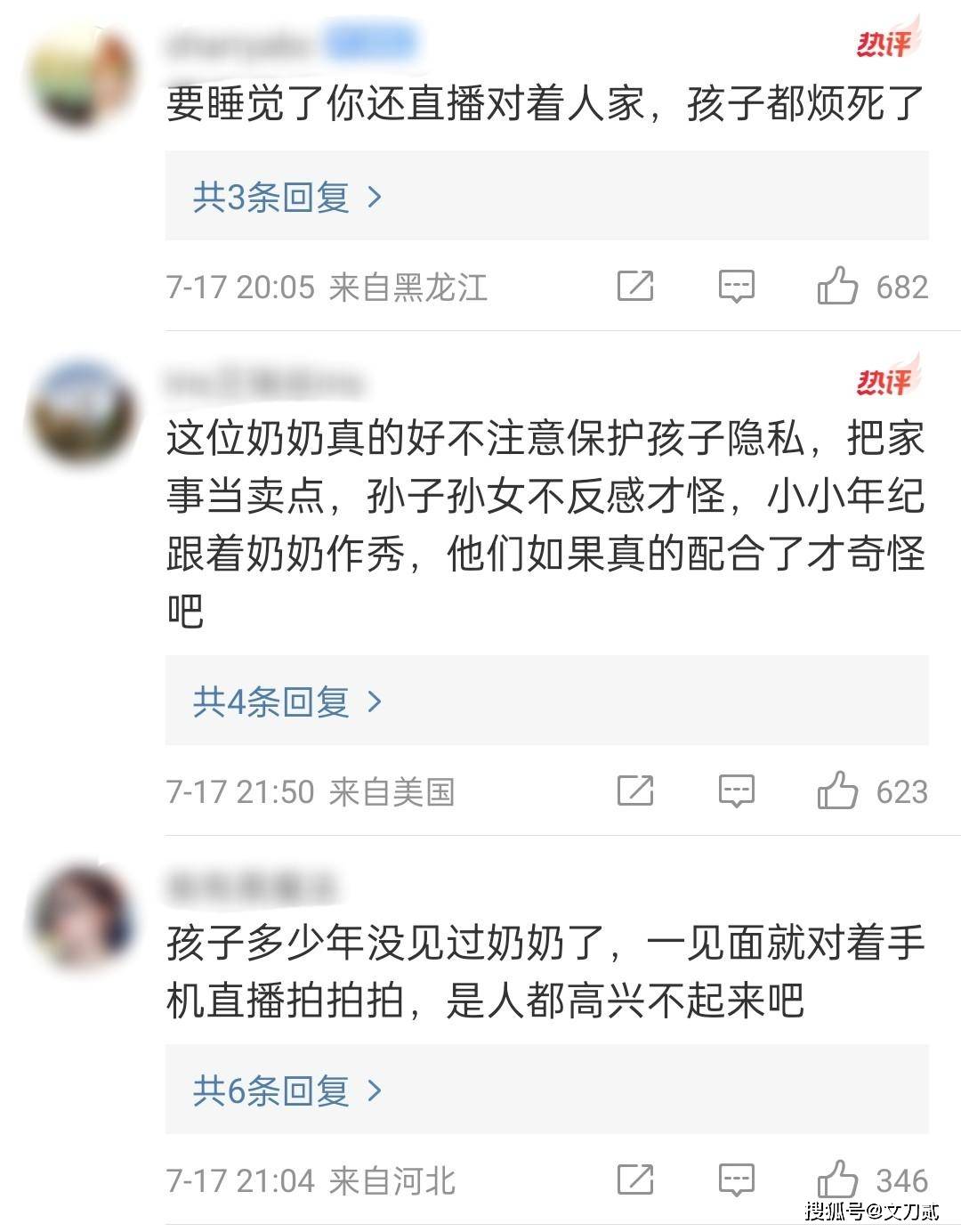Repost the 7-17 21:50 comment
This screenshot has height=1232, width=961.
(635, 790)
